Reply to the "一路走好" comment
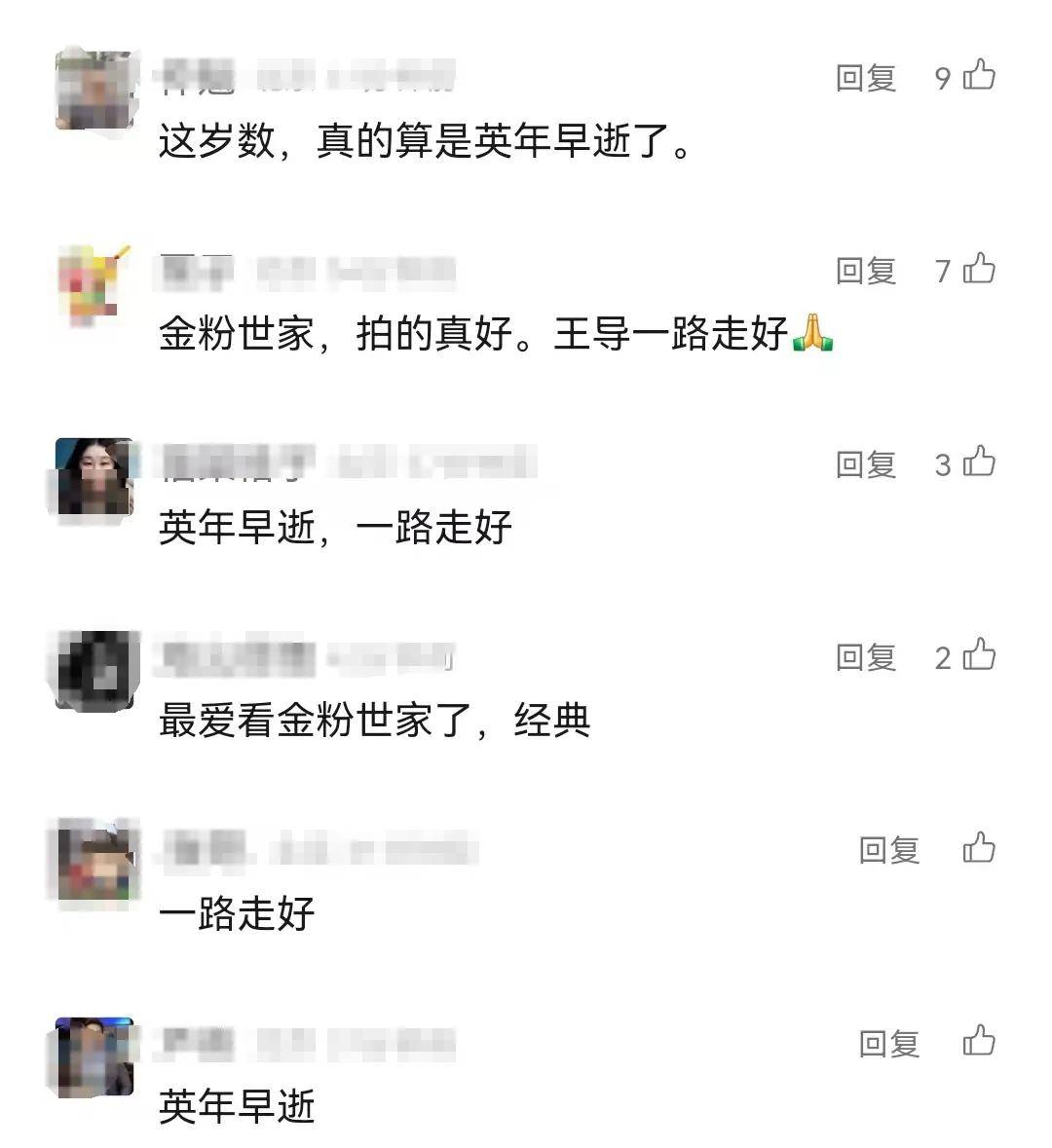 point(888,850)
